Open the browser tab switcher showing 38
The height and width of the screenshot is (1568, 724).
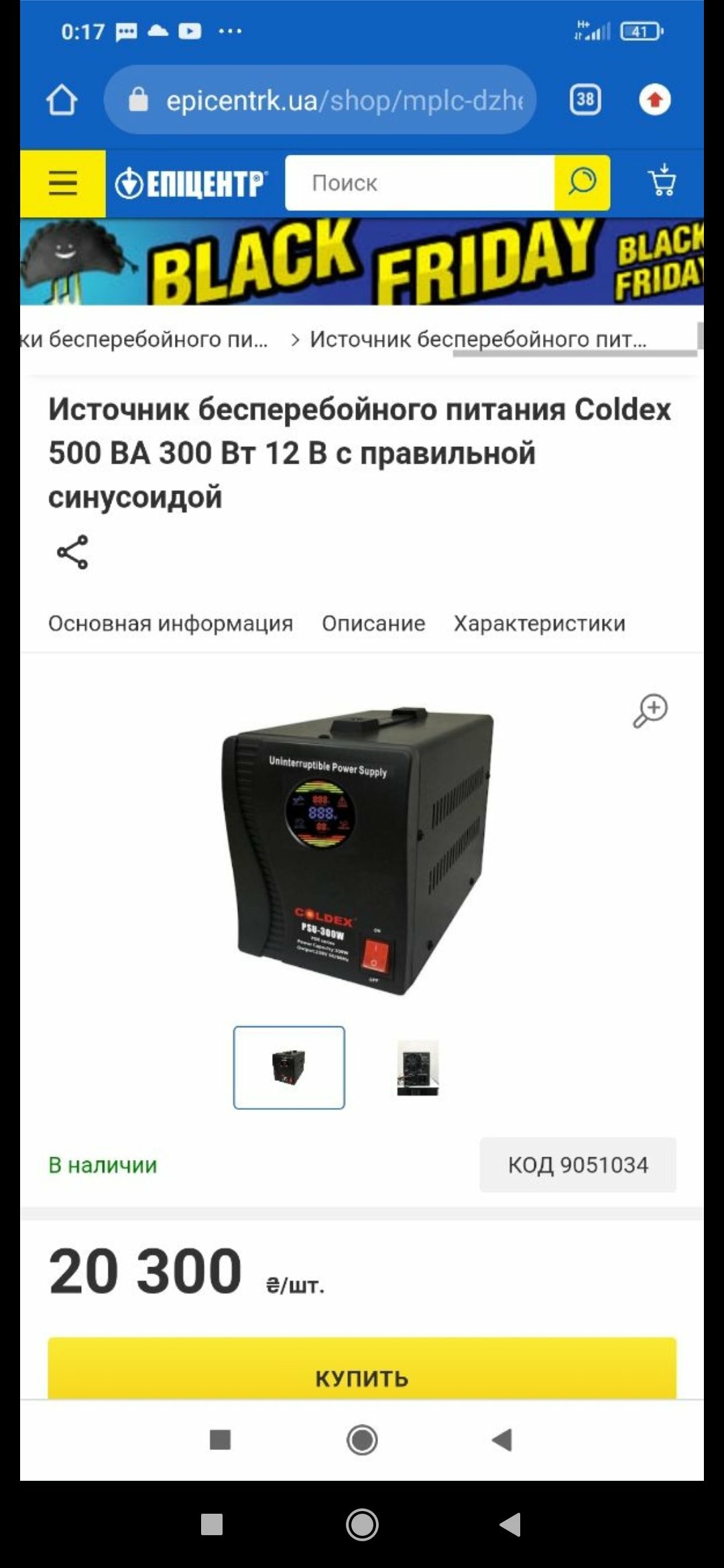click(585, 100)
